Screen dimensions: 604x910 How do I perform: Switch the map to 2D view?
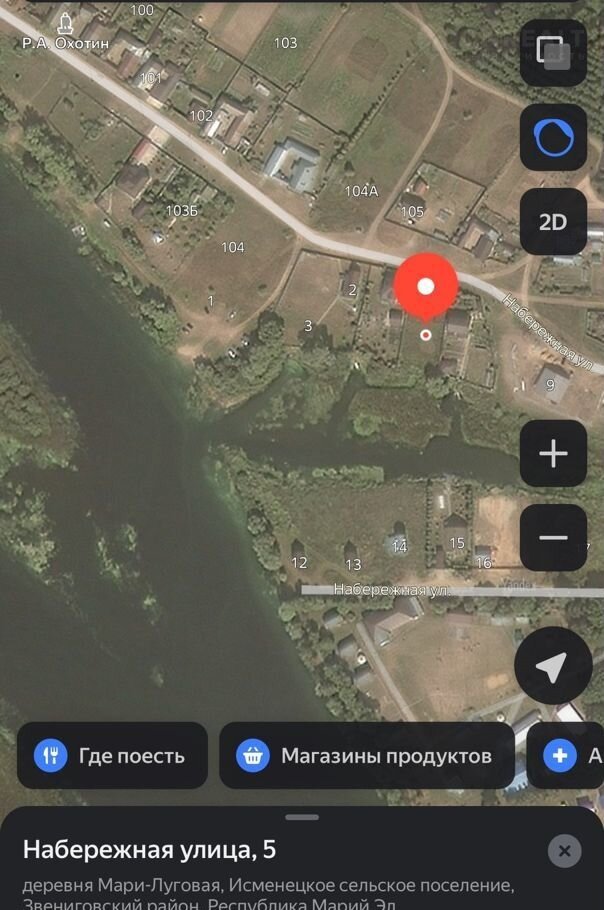[x=553, y=222]
